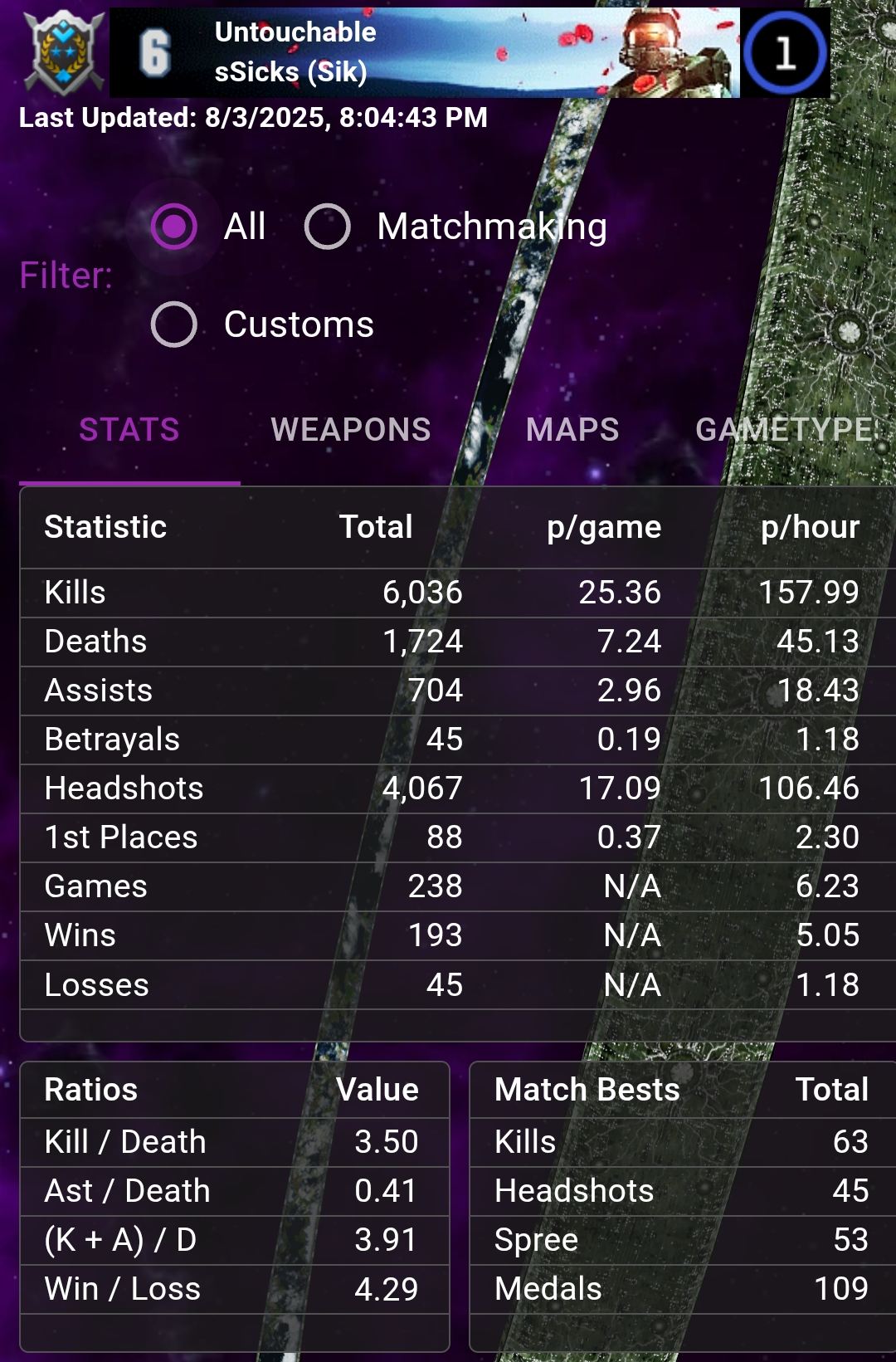This screenshot has width=896, height=1362.
Task: Switch to the Weapons tab
Action: click(351, 430)
